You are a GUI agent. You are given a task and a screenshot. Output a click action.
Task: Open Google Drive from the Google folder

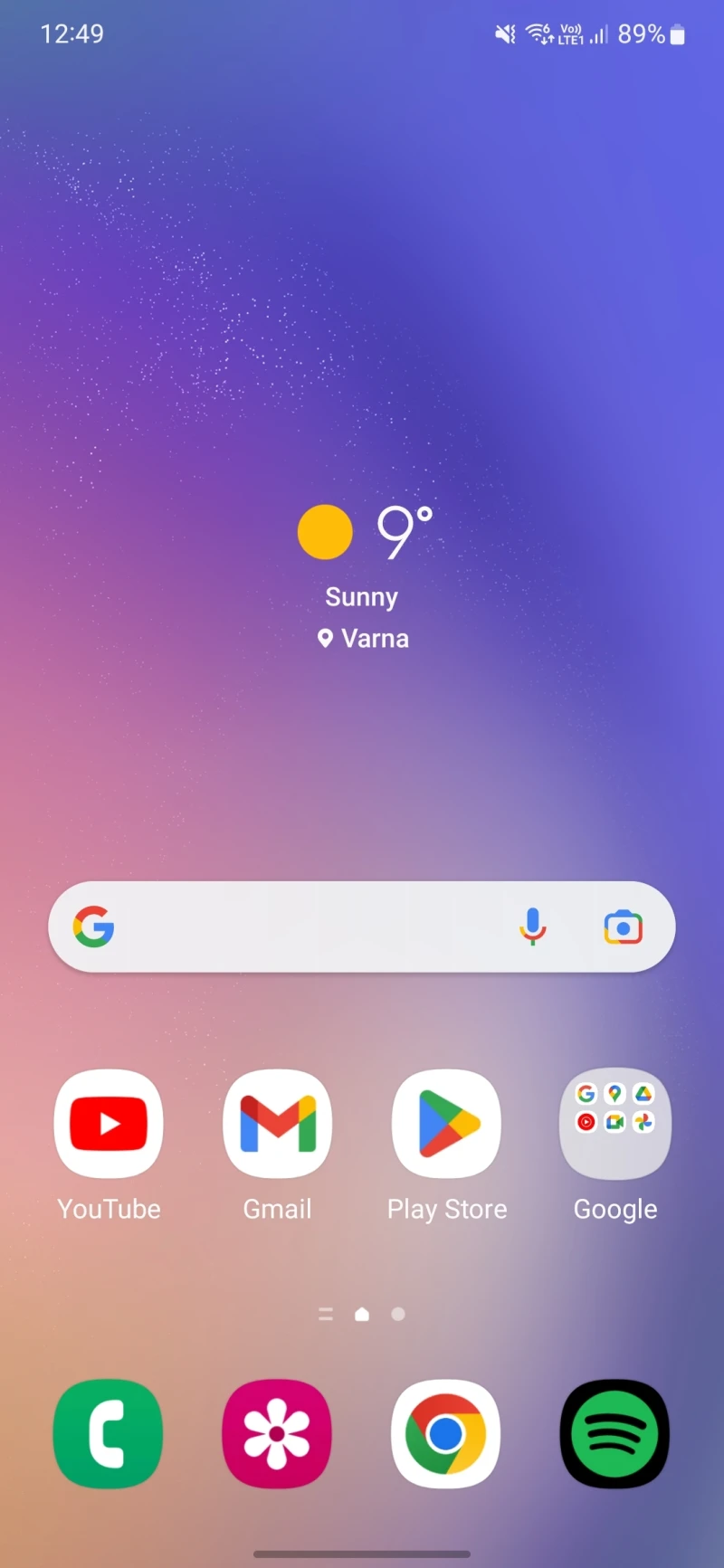644,1093
